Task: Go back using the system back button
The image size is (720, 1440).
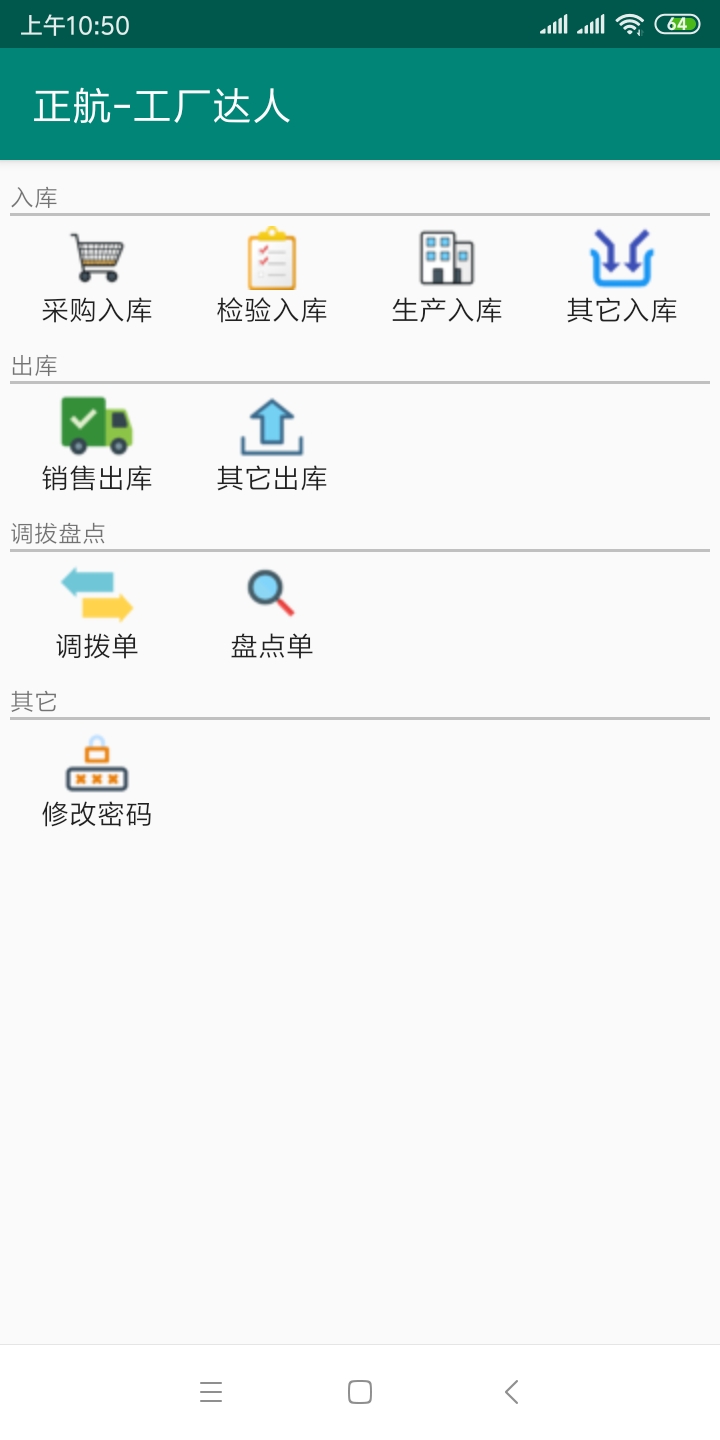Action: [512, 1392]
